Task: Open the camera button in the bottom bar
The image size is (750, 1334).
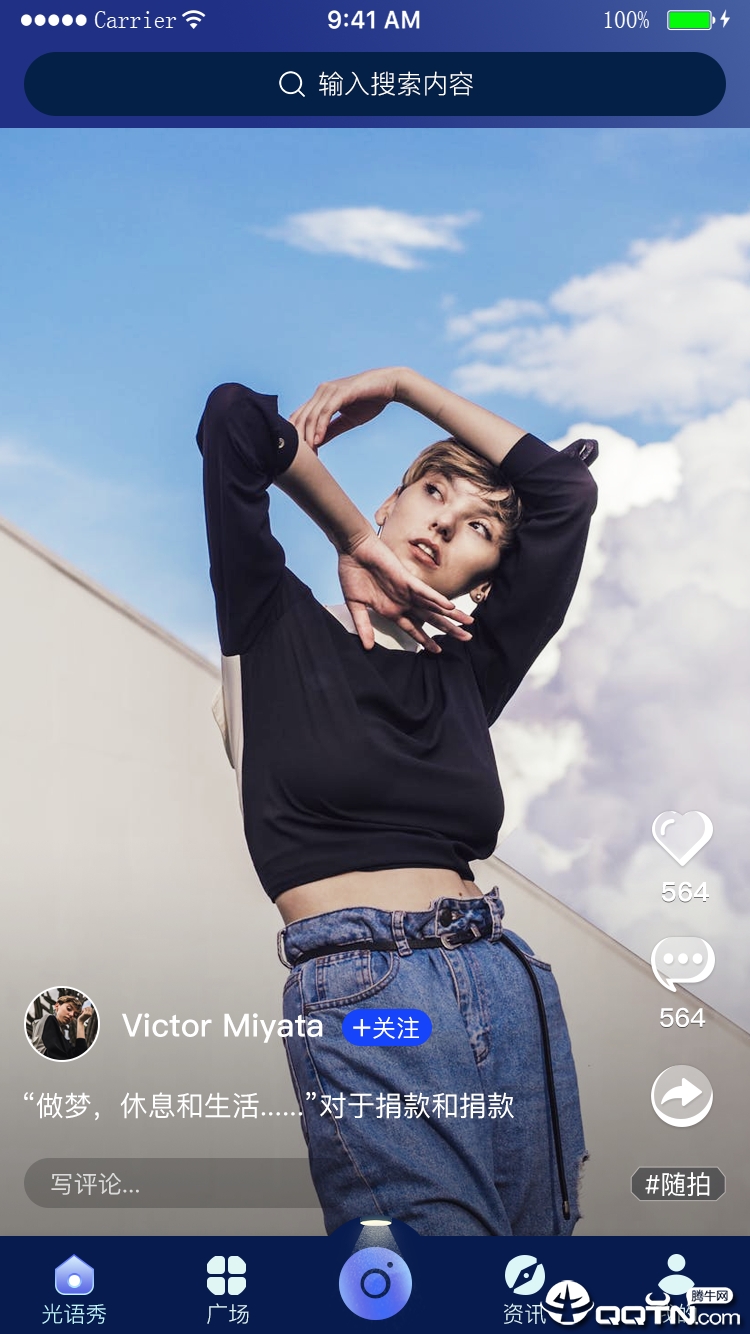Action: point(375,1283)
